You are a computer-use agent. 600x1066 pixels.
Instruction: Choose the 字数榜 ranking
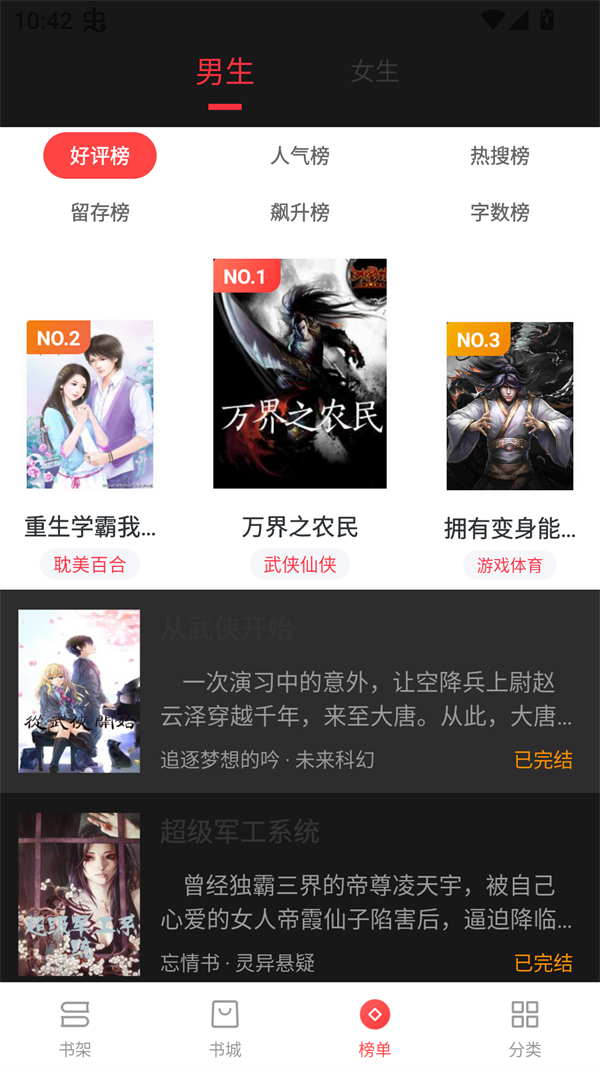point(500,212)
